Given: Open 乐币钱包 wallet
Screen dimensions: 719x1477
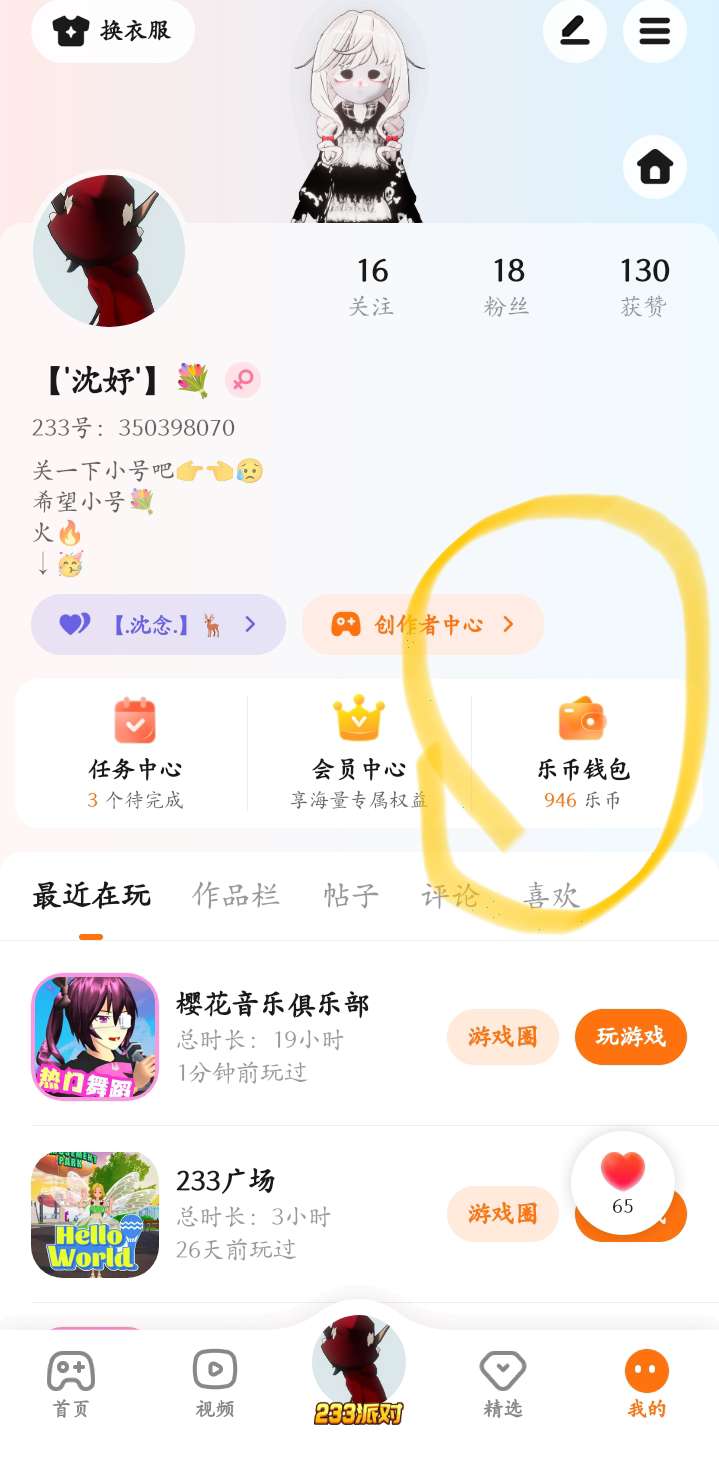Looking at the screenshot, I should click(583, 753).
